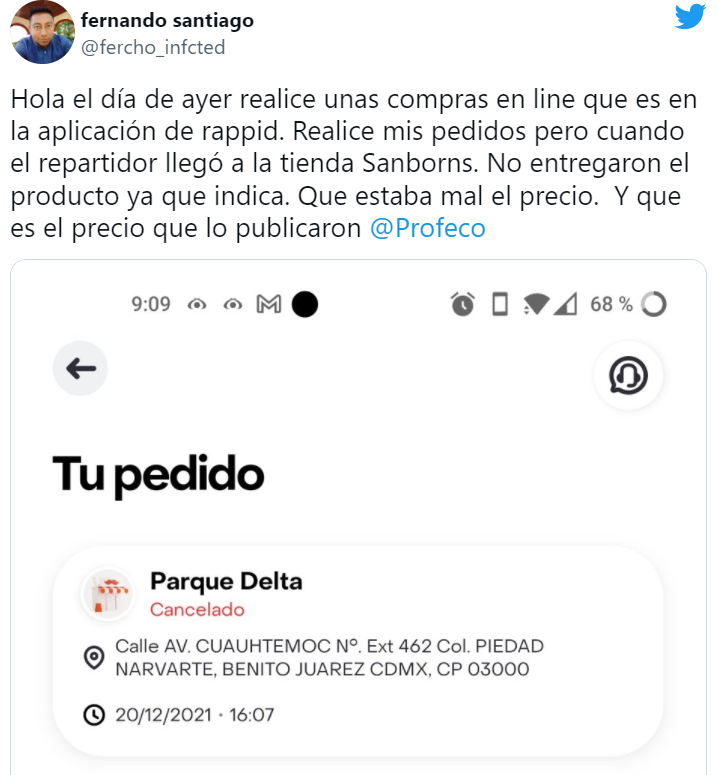Open fernando santiago's profile photo
This screenshot has height=775, width=717.
click(x=41, y=32)
